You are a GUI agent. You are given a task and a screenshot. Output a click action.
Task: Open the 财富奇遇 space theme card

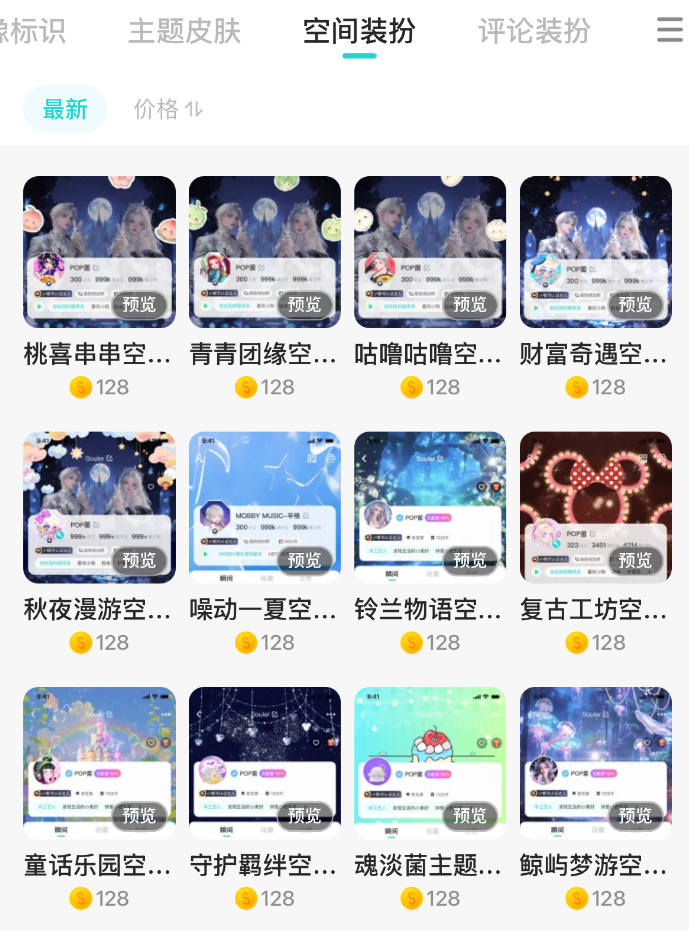595,251
